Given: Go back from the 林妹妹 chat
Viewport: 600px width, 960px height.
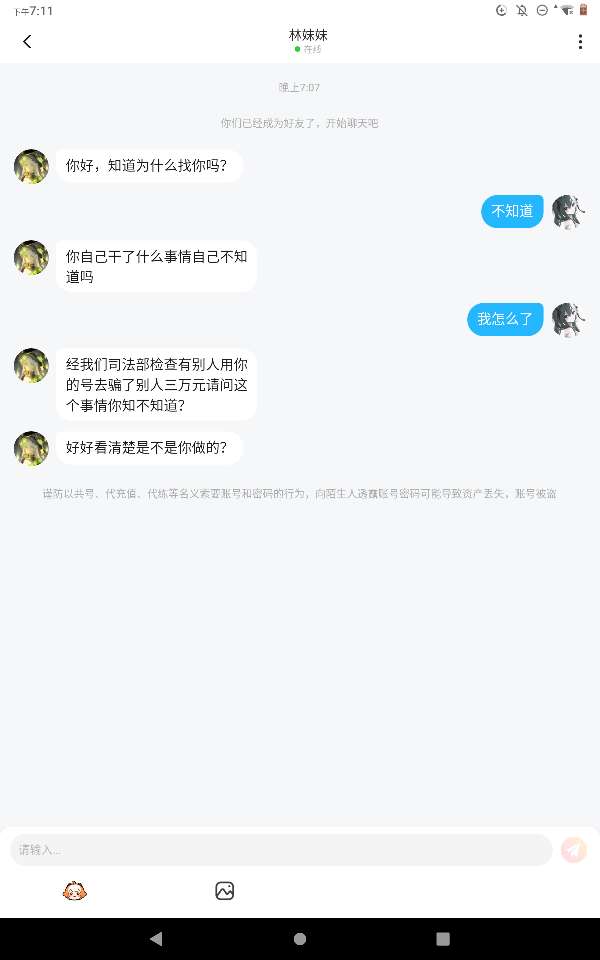Looking at the screenshot, I should (27, 41).
